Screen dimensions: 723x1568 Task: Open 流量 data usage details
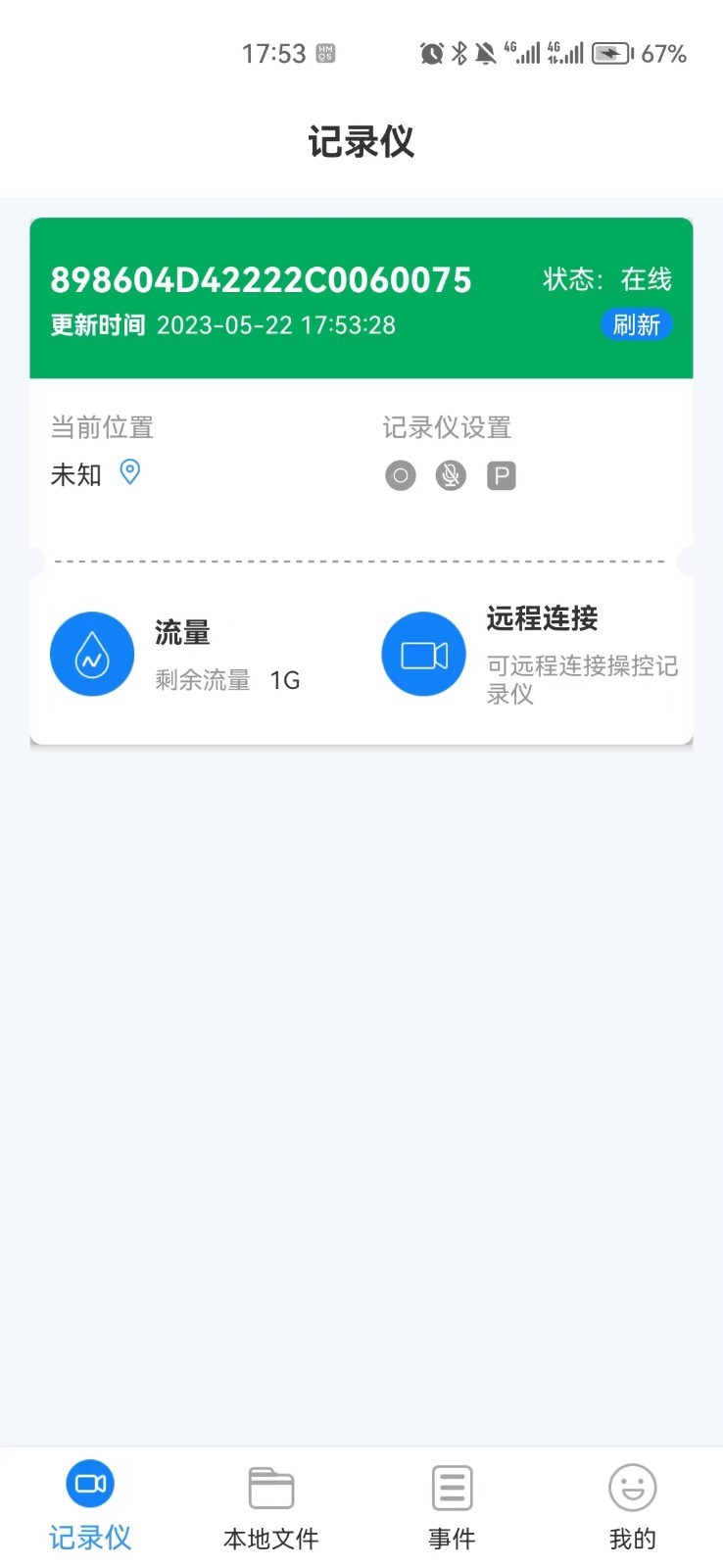pyautogui.click(x=92, y=655)
